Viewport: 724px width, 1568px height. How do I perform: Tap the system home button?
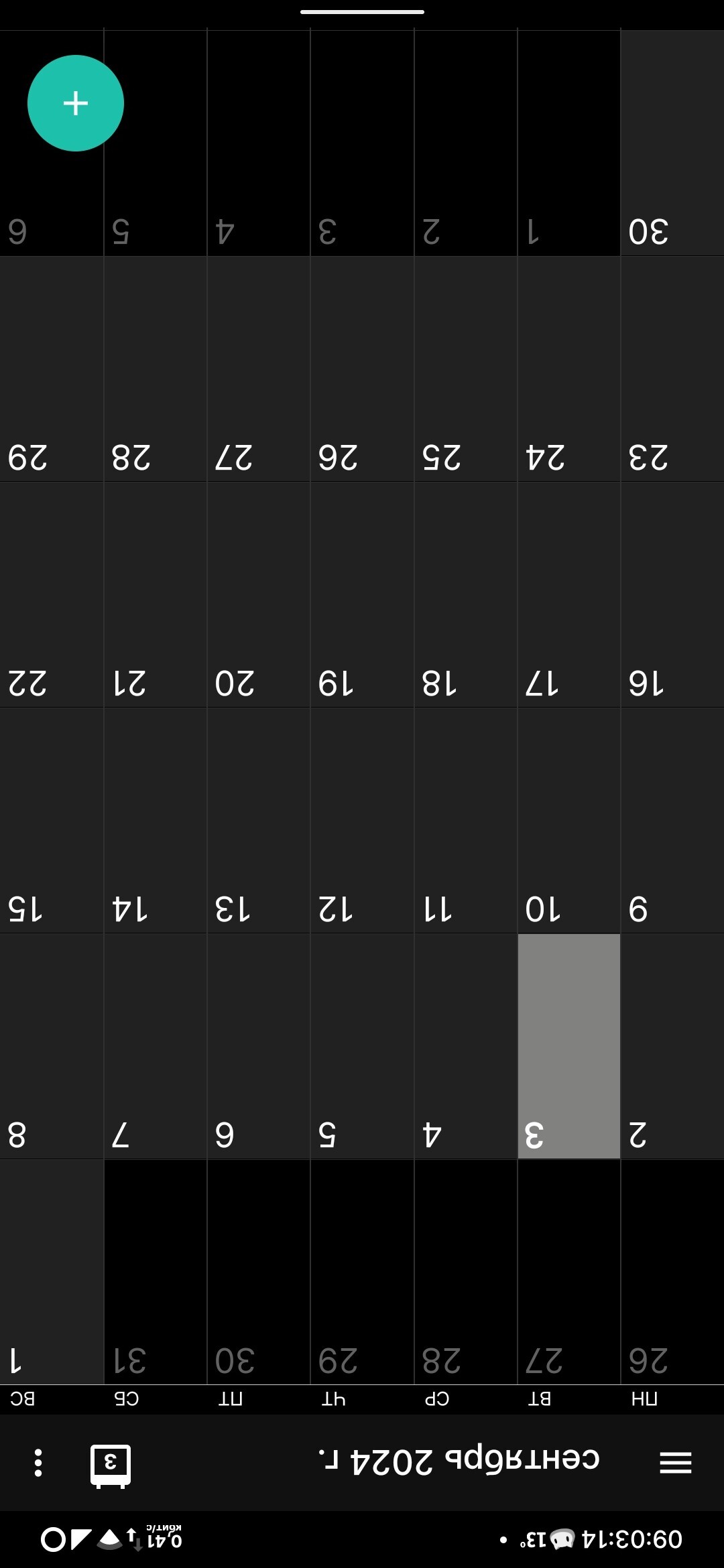[53, 1539]
